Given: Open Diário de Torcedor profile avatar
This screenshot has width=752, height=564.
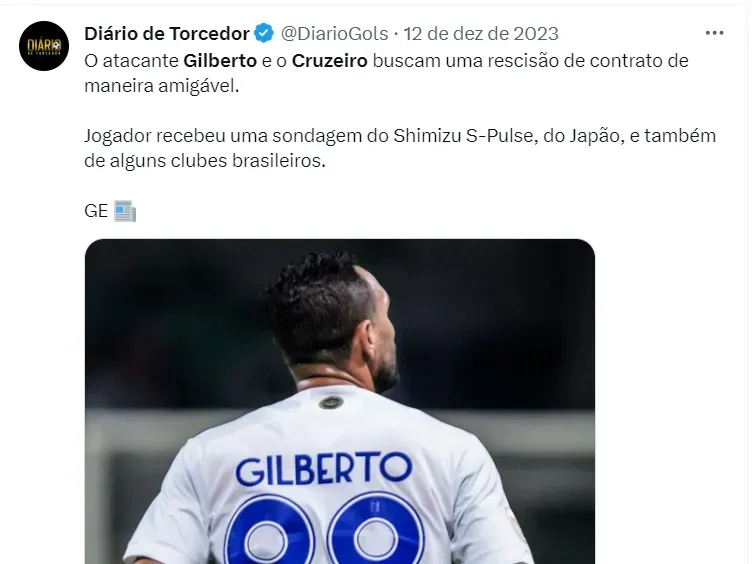Looking at the screenshot, I should coord(43,46).
